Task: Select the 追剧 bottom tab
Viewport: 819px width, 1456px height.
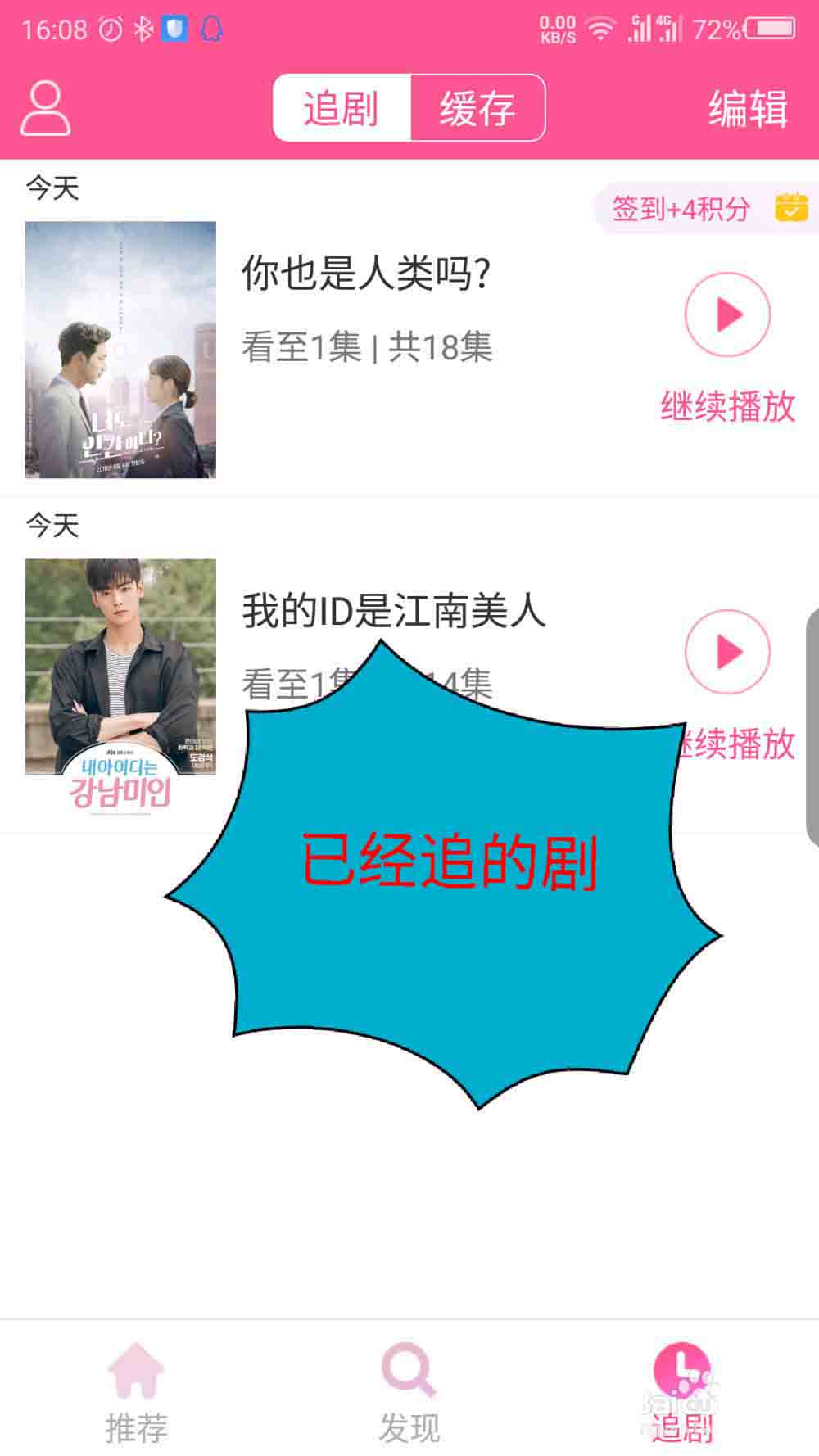Action: tap(681, 1392)
